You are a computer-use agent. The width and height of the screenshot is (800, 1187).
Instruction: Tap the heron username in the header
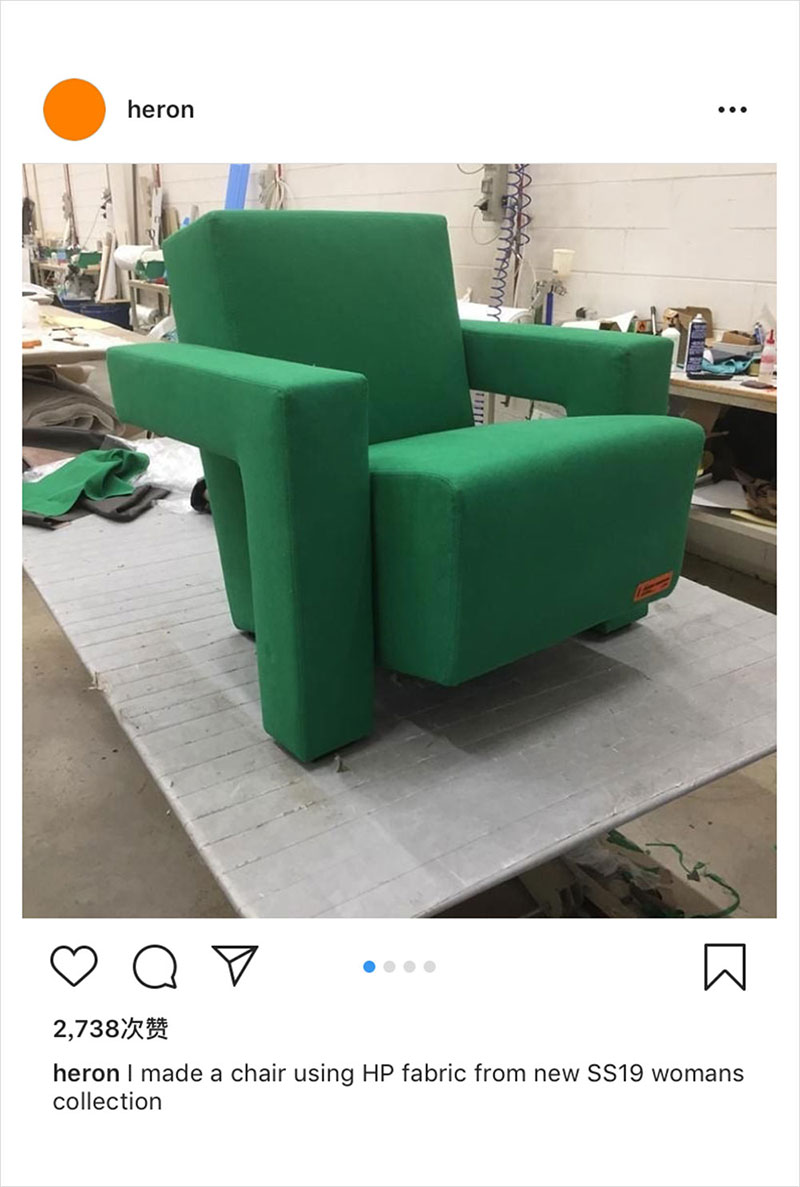(x=160, y=110)
